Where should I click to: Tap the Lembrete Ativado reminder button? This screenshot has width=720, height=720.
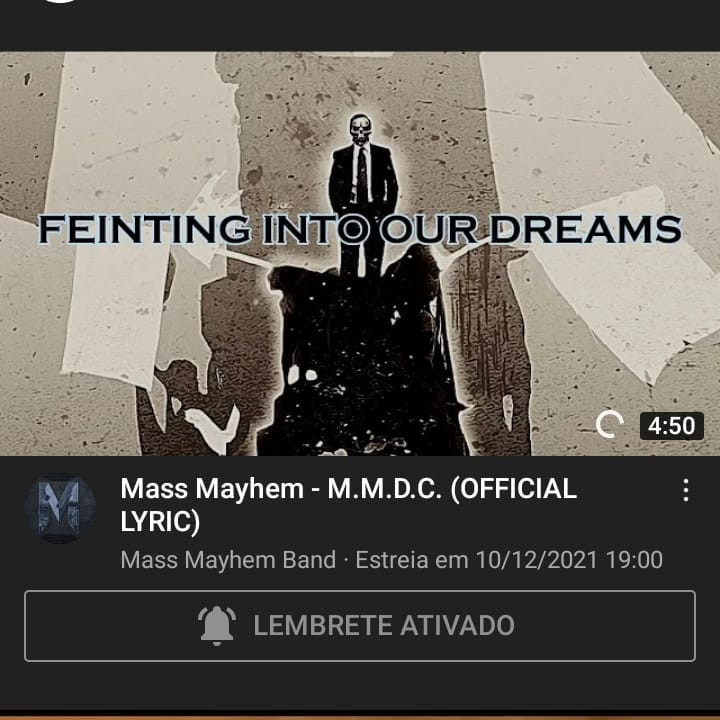pos(360,626)
